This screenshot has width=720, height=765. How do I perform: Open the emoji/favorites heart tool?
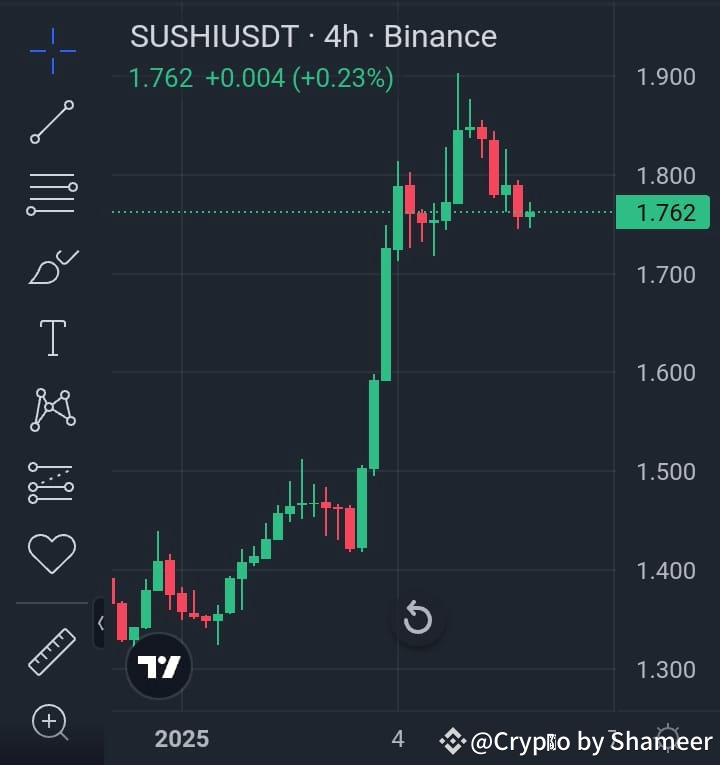point(53,553)
